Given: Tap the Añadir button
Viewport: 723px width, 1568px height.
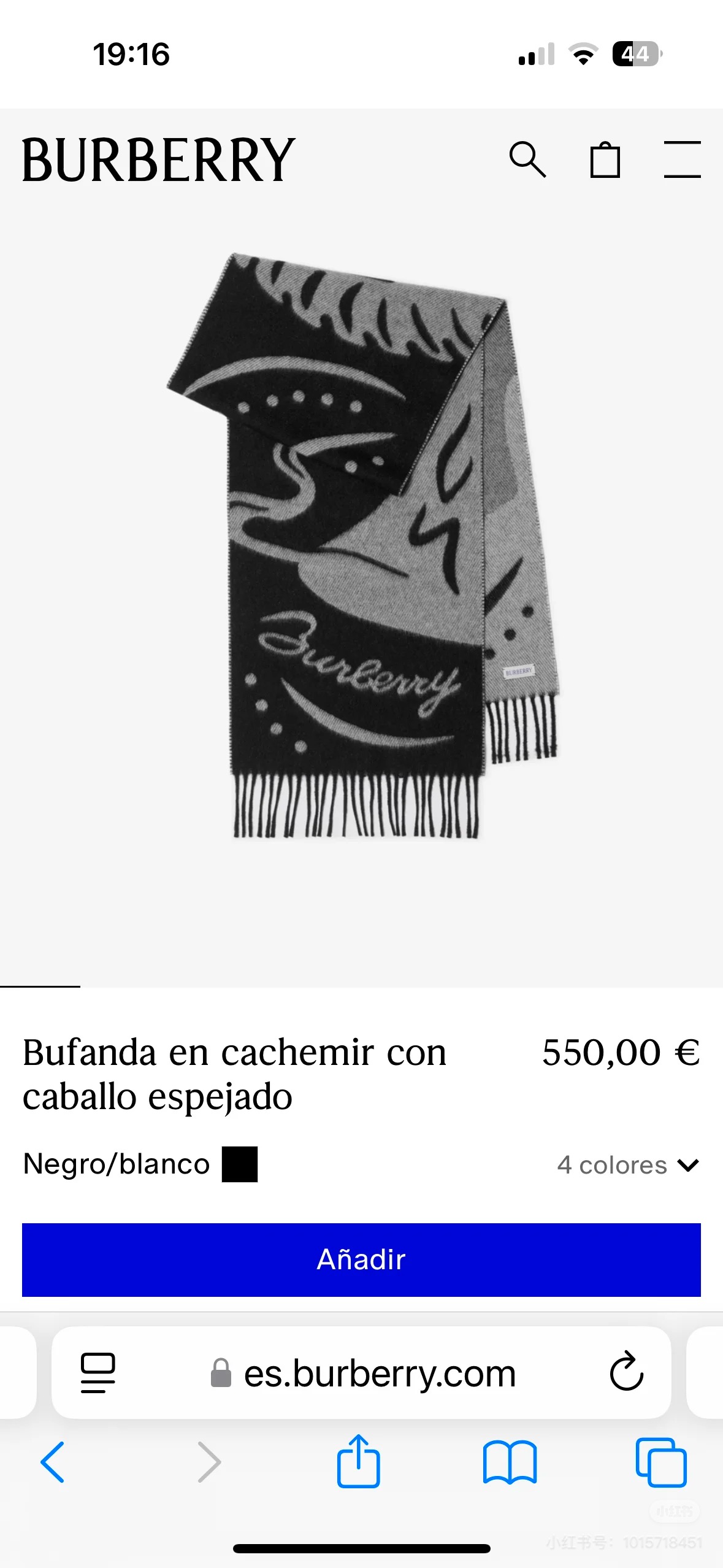Looking at the screenshot, I should pos(361,1259).
